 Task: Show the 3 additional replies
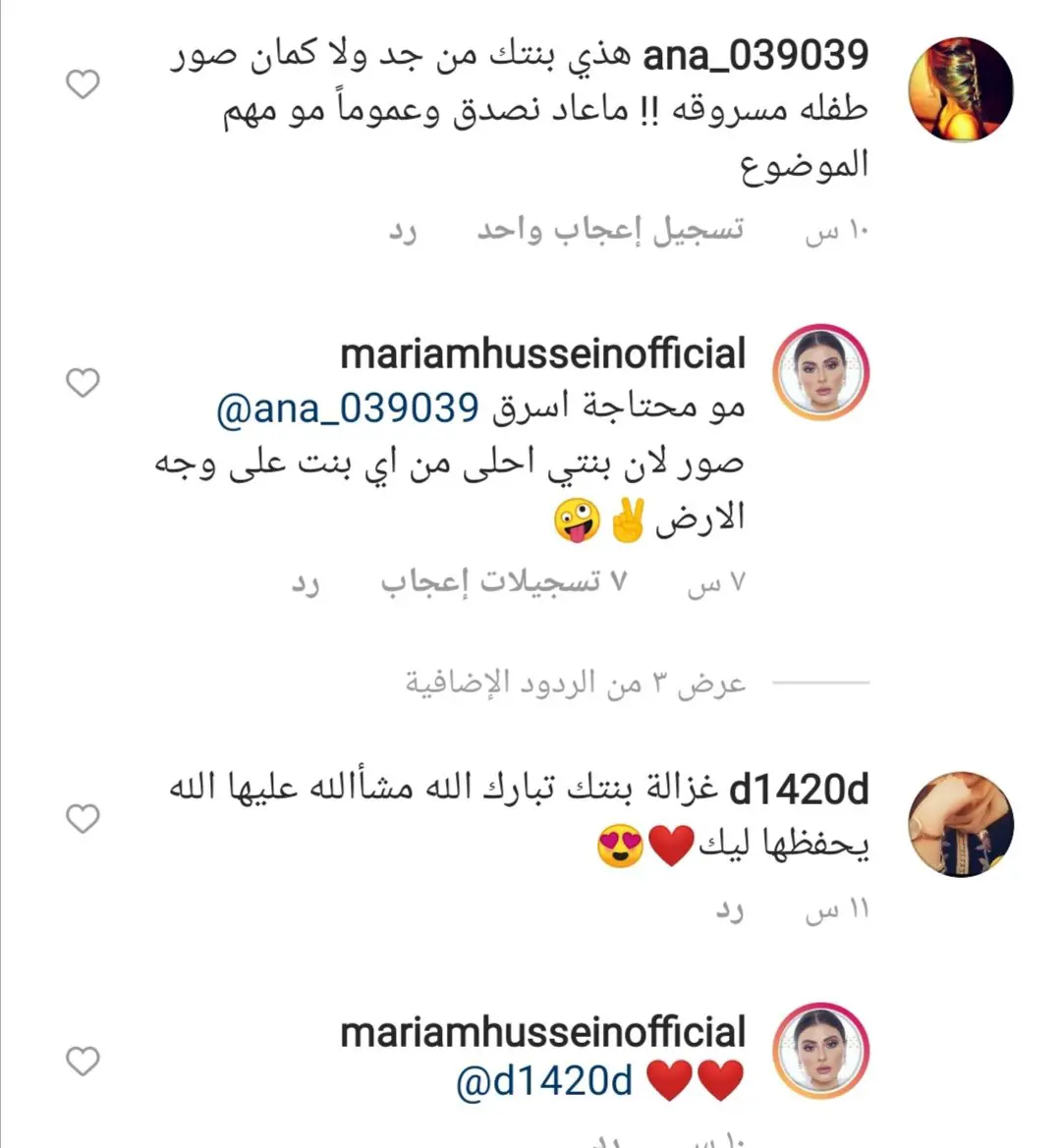576,683
